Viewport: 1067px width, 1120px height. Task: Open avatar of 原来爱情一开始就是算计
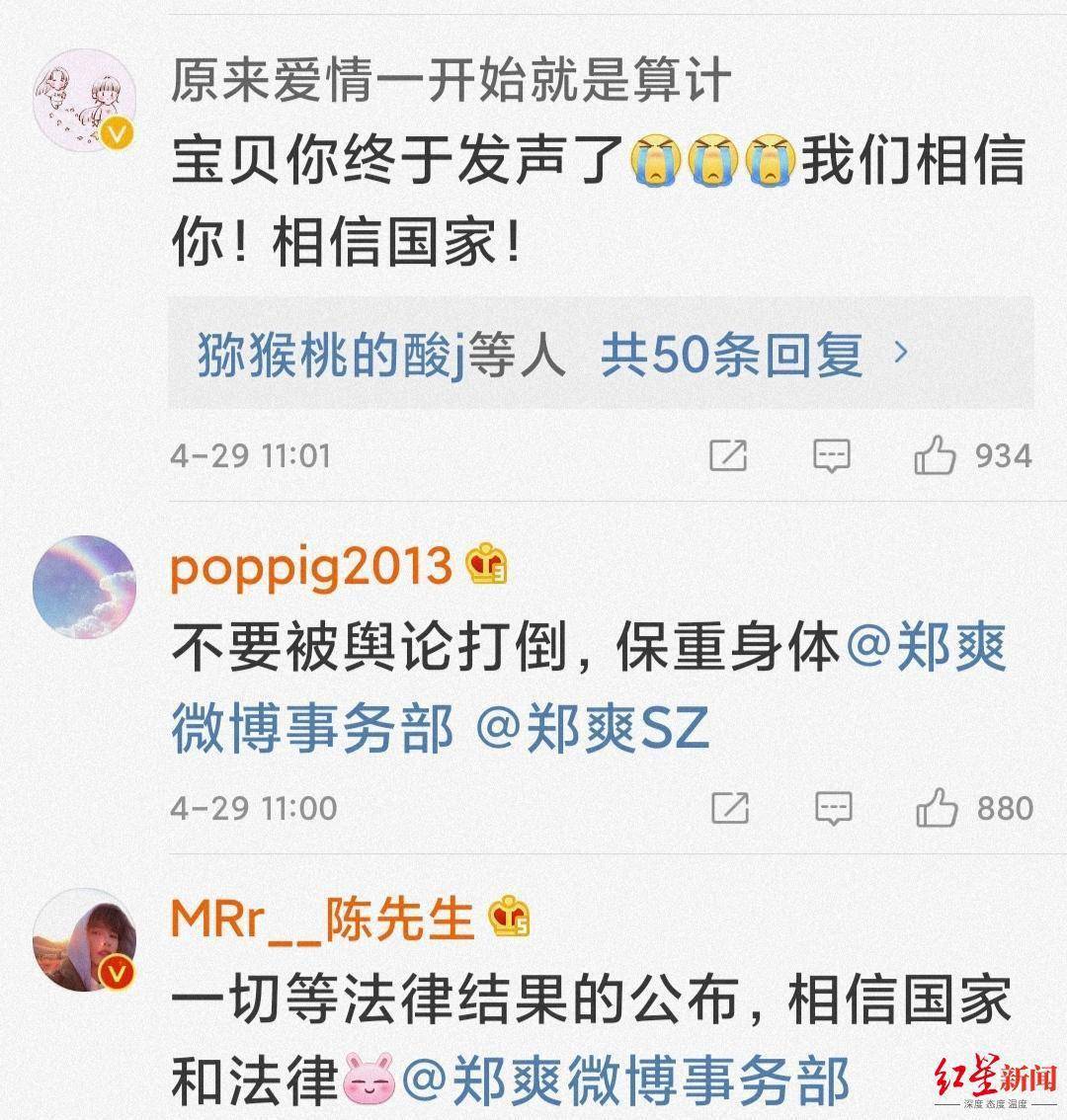pyautogui.click(x=84, y=102)
